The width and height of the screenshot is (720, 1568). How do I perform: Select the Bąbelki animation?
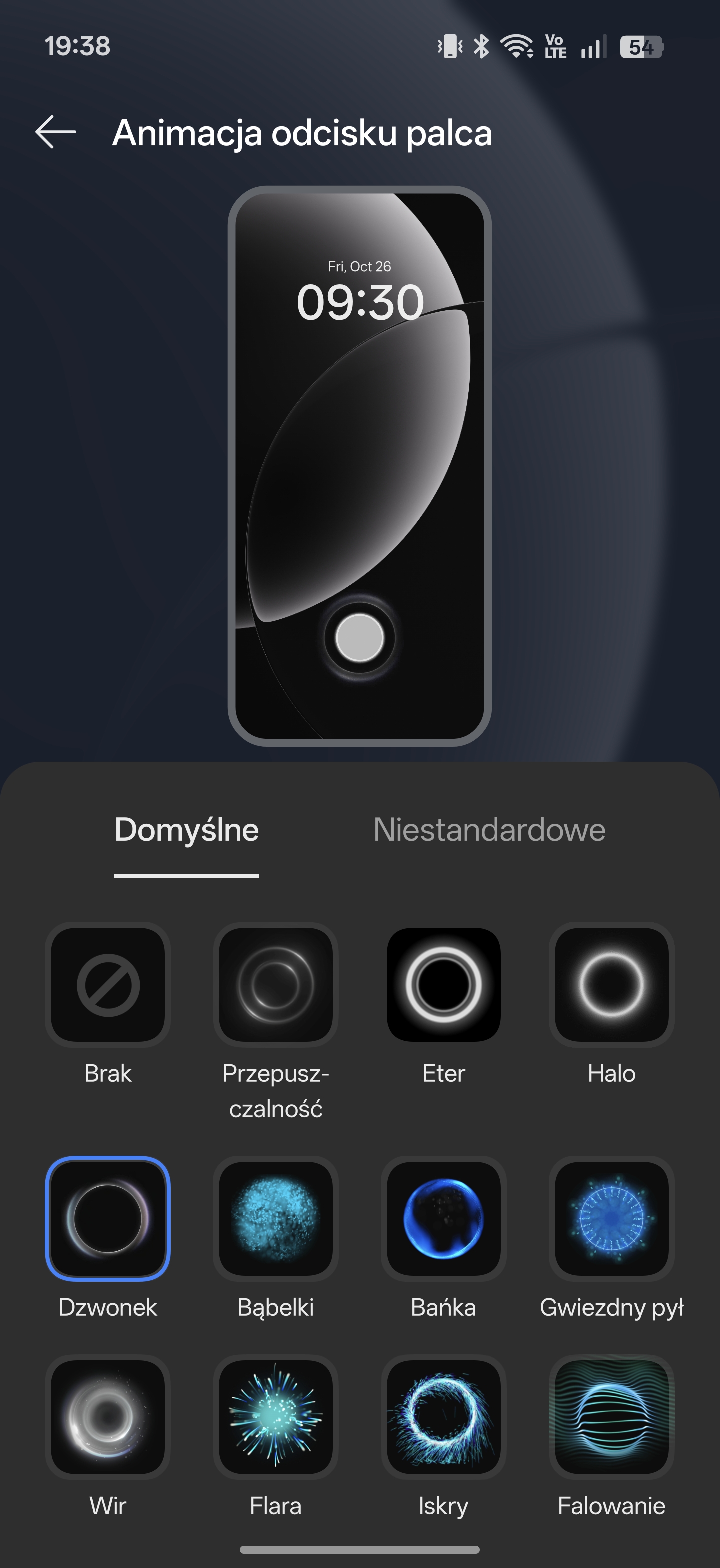click(x=275, y=1218)
